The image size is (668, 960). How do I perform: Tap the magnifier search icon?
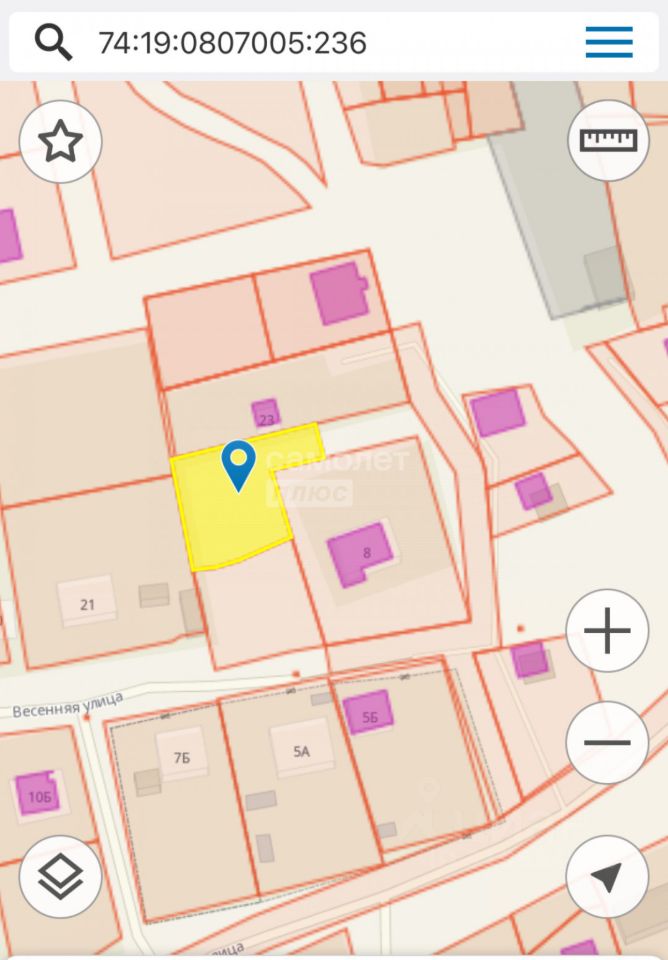point(53,42)
